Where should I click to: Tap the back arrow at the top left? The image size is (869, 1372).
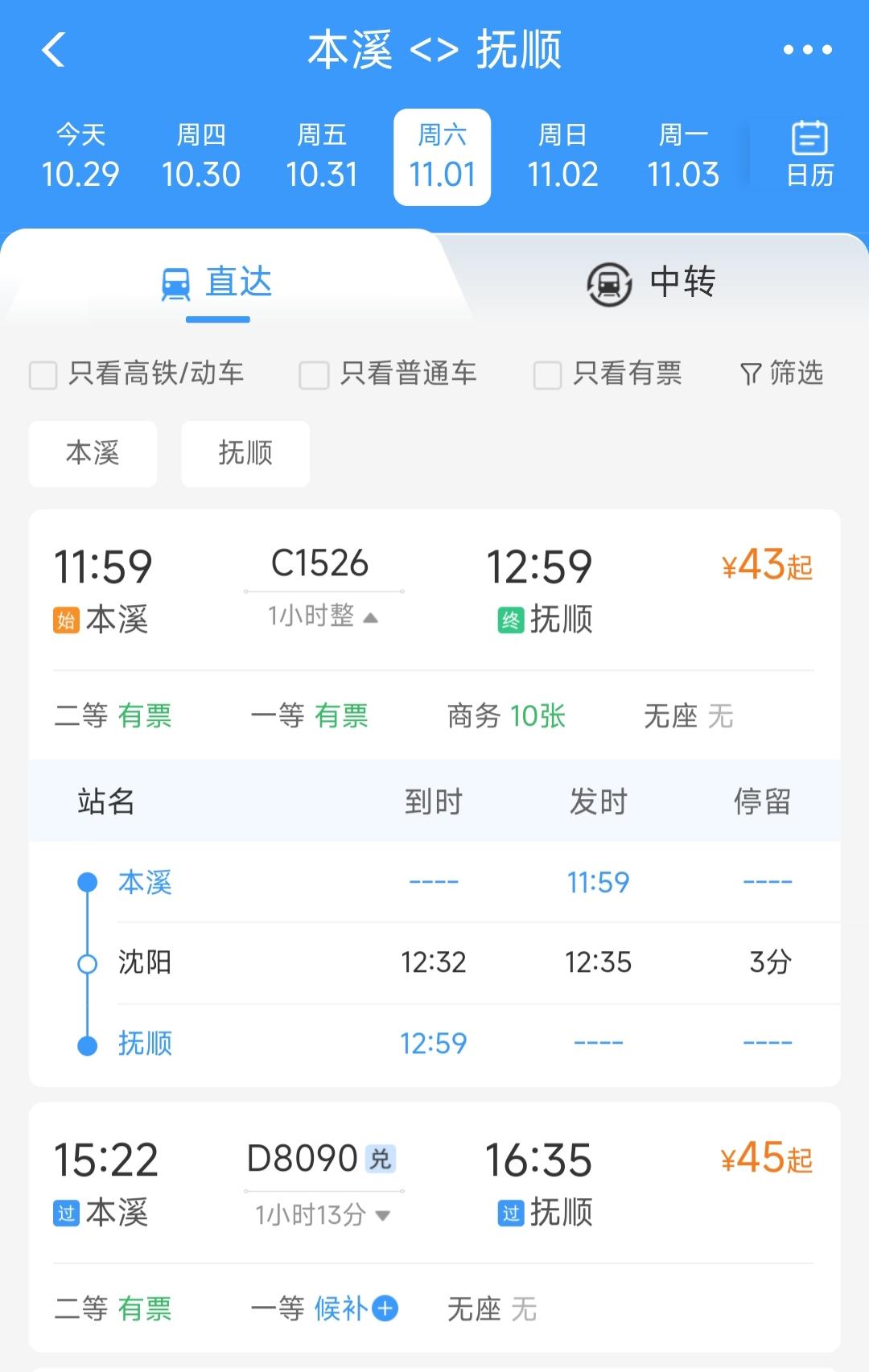click(53, 50)
